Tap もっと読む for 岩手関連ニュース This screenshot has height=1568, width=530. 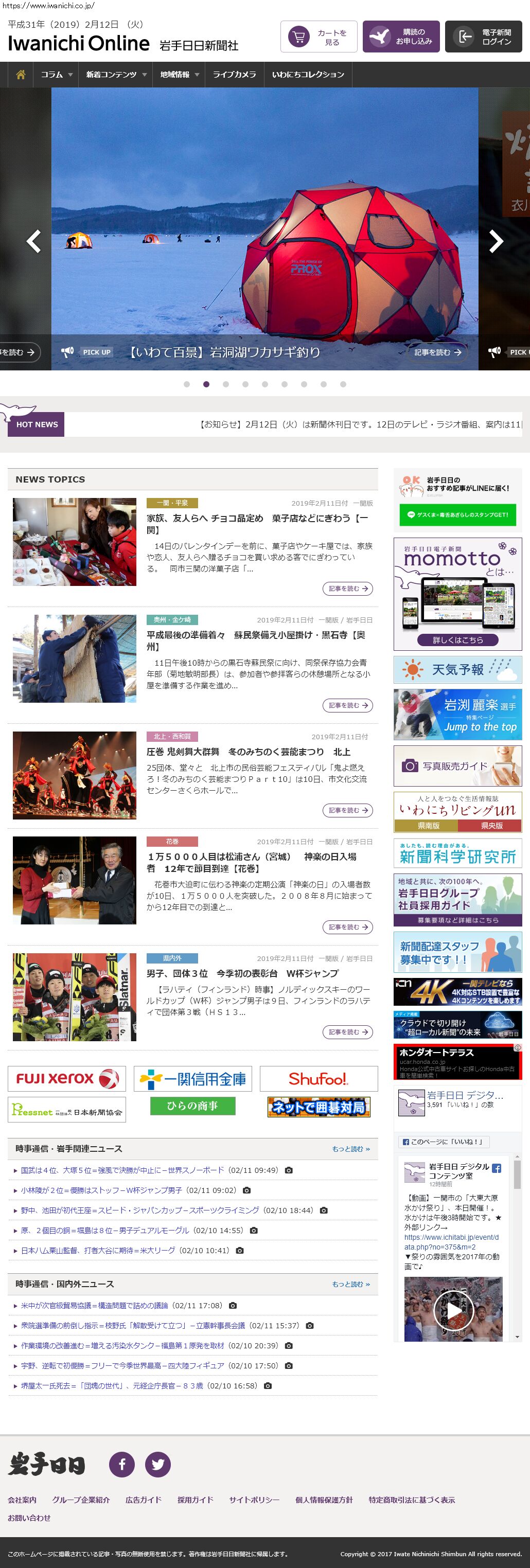pyautogui.click(x=350, y=1149)
